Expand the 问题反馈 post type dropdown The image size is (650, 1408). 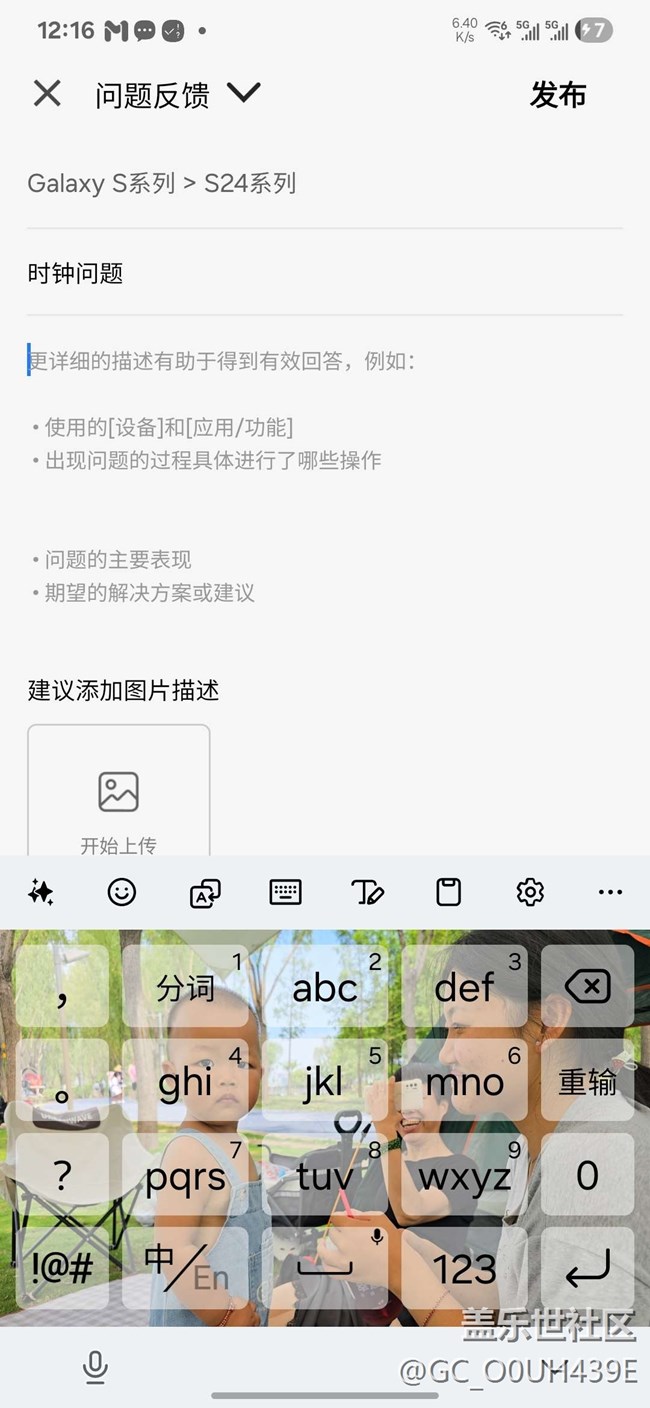tap(243, 93)
